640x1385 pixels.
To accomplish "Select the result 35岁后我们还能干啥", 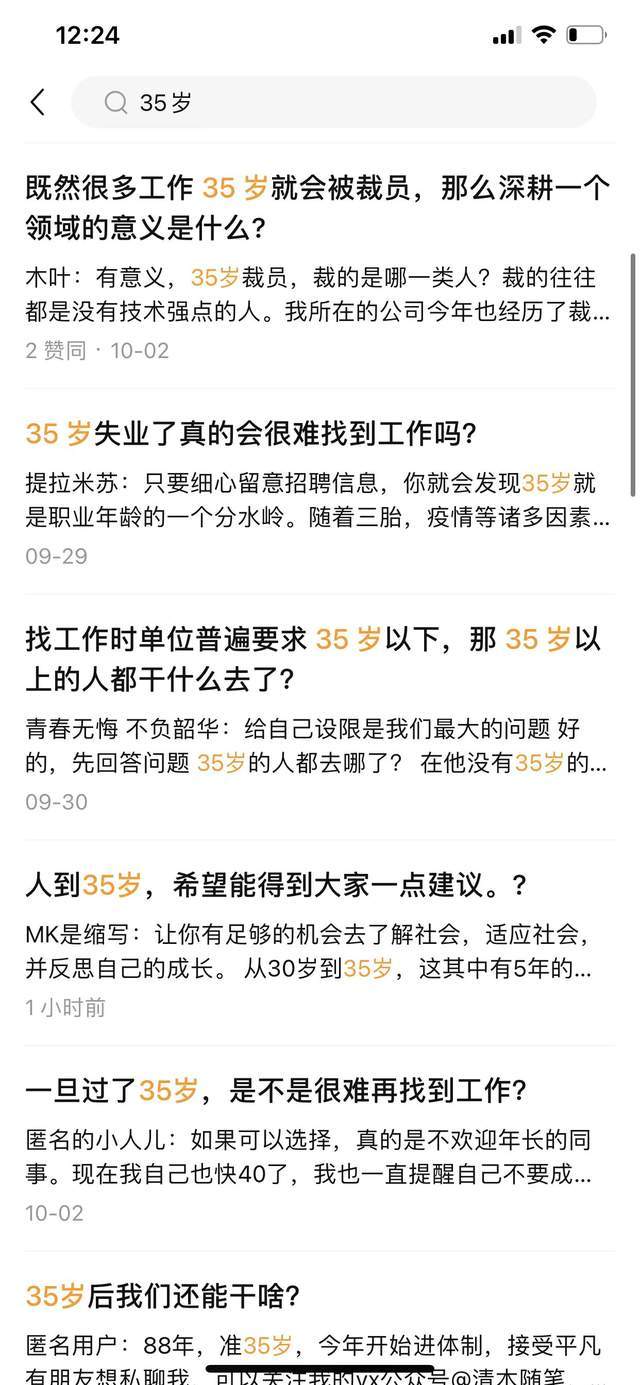I will tap(163, 1296).
